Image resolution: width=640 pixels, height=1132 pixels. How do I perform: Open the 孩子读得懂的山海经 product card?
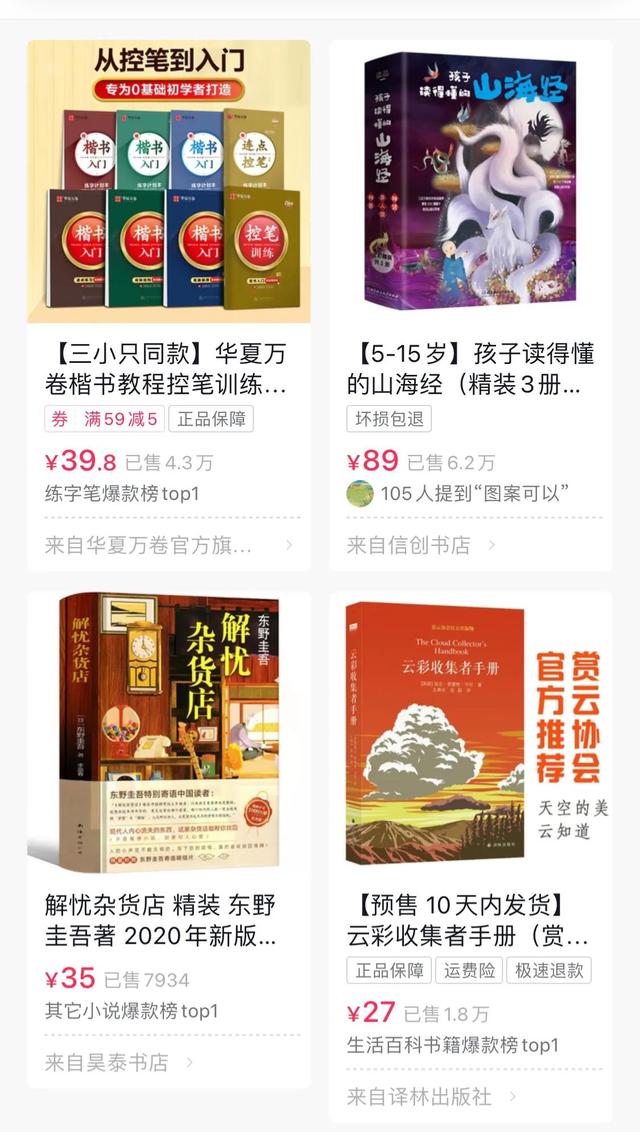[471, 369]
